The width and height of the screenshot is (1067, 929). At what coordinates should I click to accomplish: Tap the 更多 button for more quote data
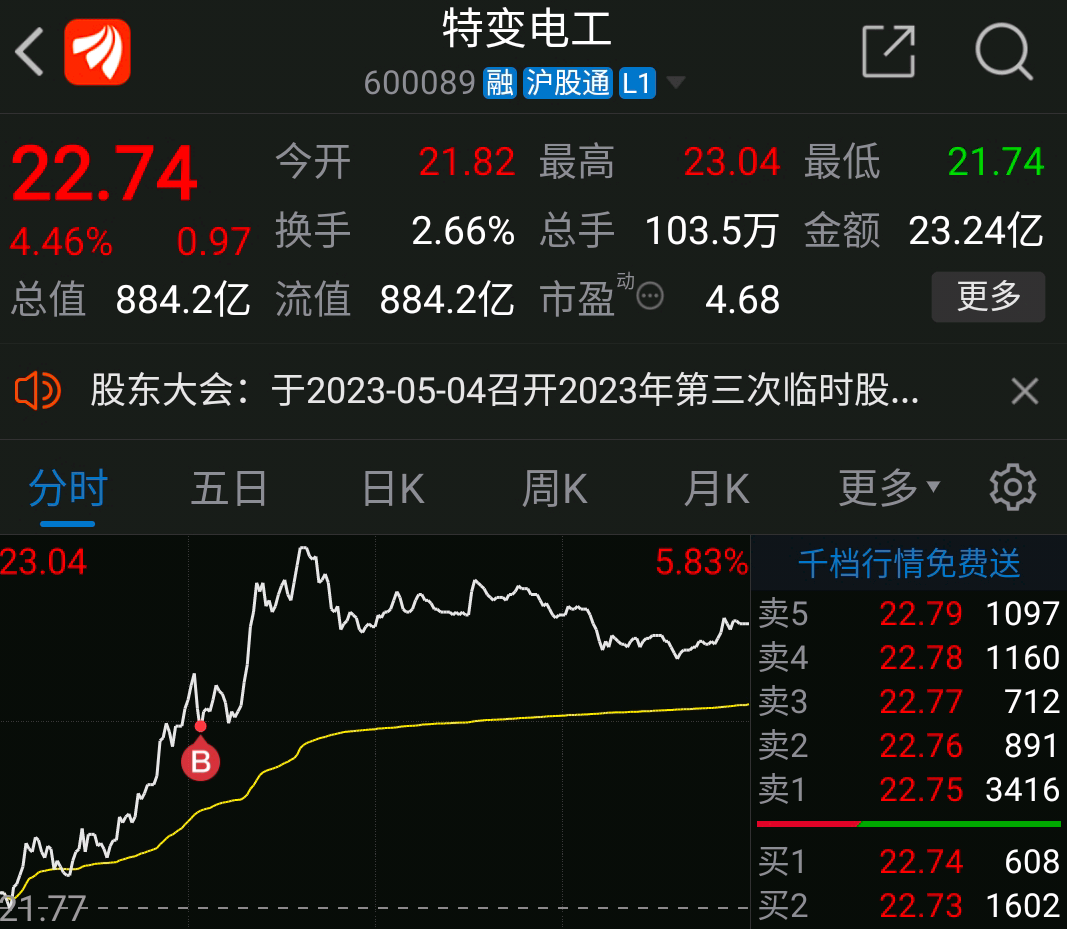[x=988, y=297]
